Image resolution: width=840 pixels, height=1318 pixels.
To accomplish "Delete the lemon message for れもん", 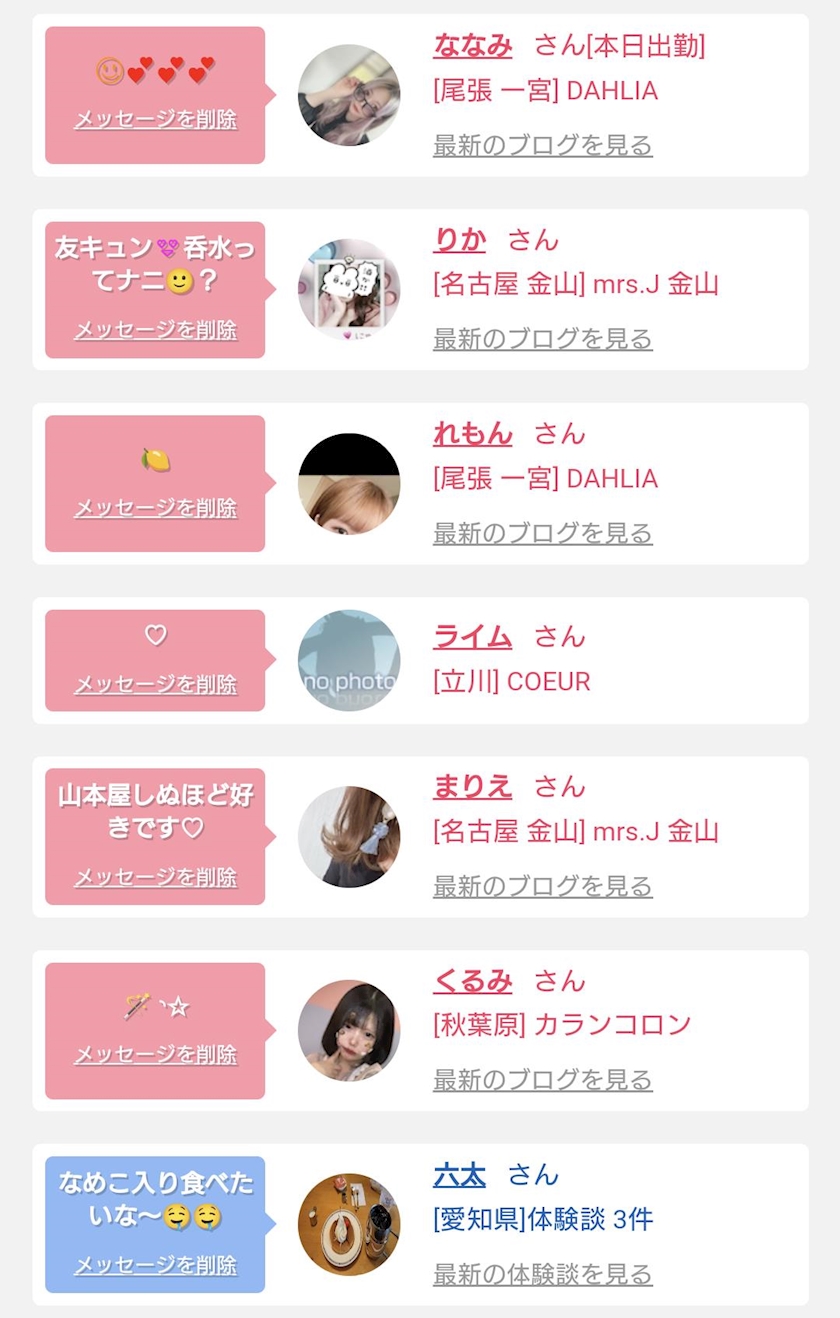I will (x=155, y=508).
